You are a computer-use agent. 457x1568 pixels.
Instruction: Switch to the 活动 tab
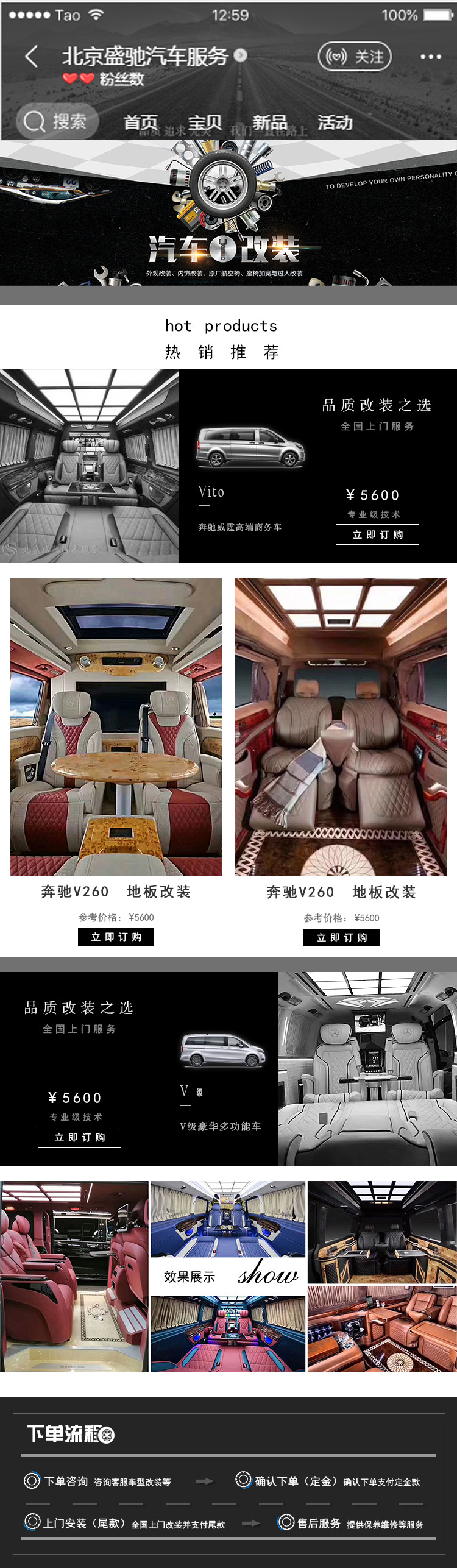pyautogui.click(x=335, y=122)
